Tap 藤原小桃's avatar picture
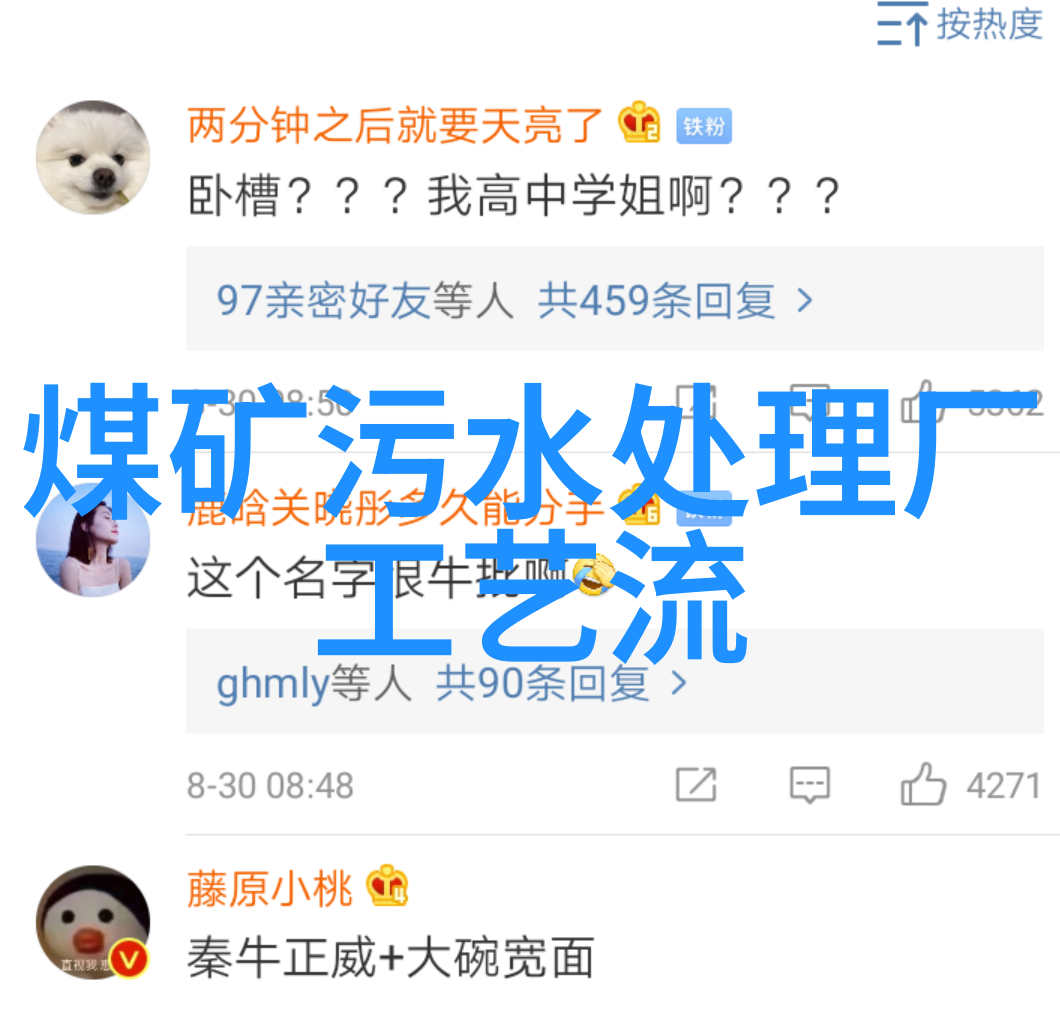The image size is (1060, 1015). click(x=93, y=922)
